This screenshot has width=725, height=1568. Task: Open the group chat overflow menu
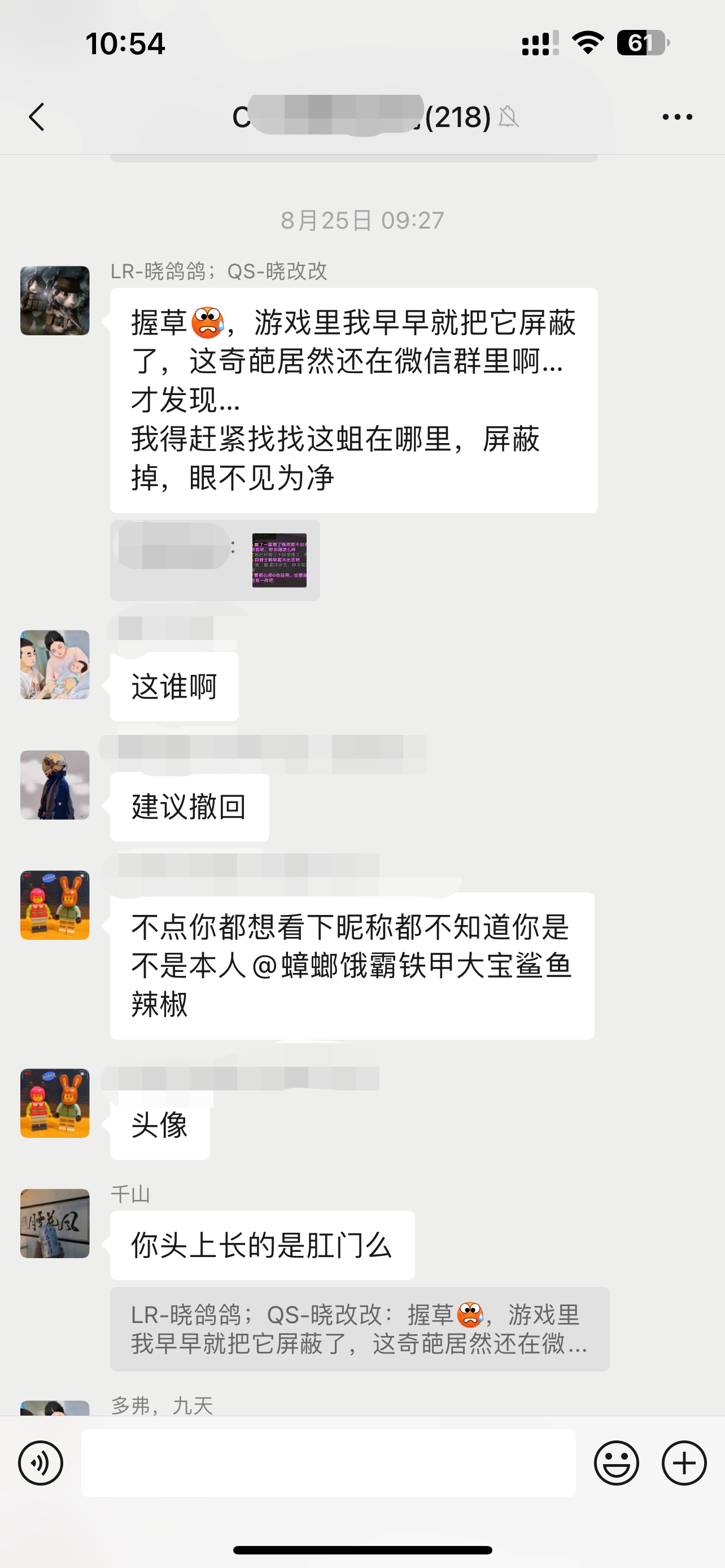pos(677,117)
